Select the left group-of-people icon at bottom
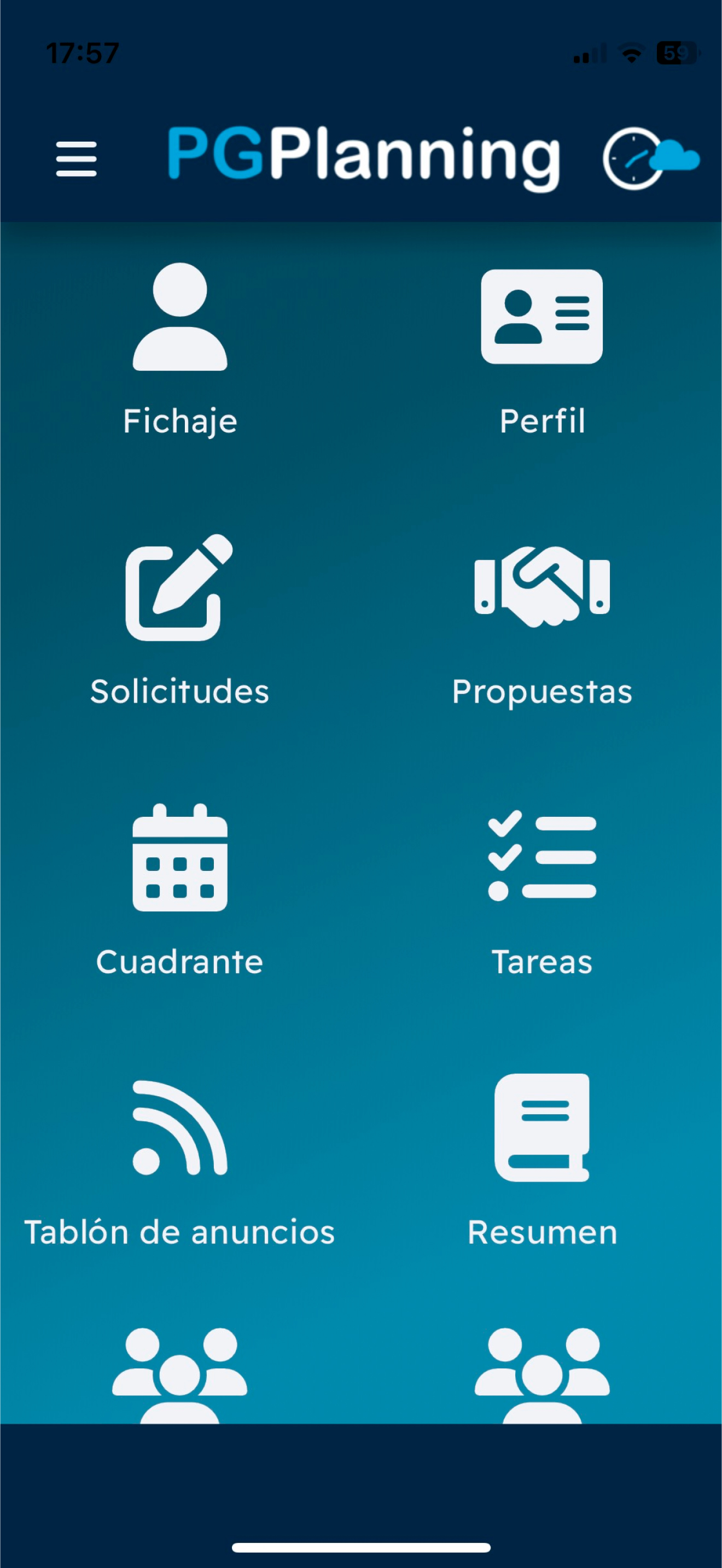This screenshot has width=722, height=1568. [179, 1379]
